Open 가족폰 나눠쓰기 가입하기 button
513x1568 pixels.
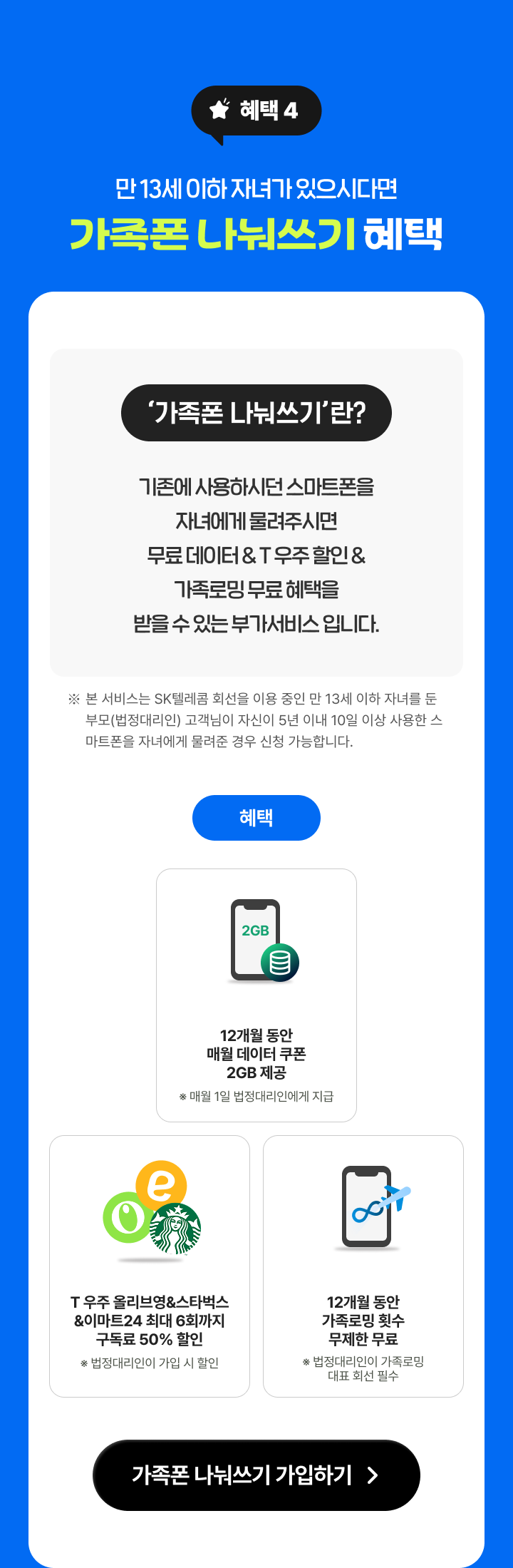256,1475
